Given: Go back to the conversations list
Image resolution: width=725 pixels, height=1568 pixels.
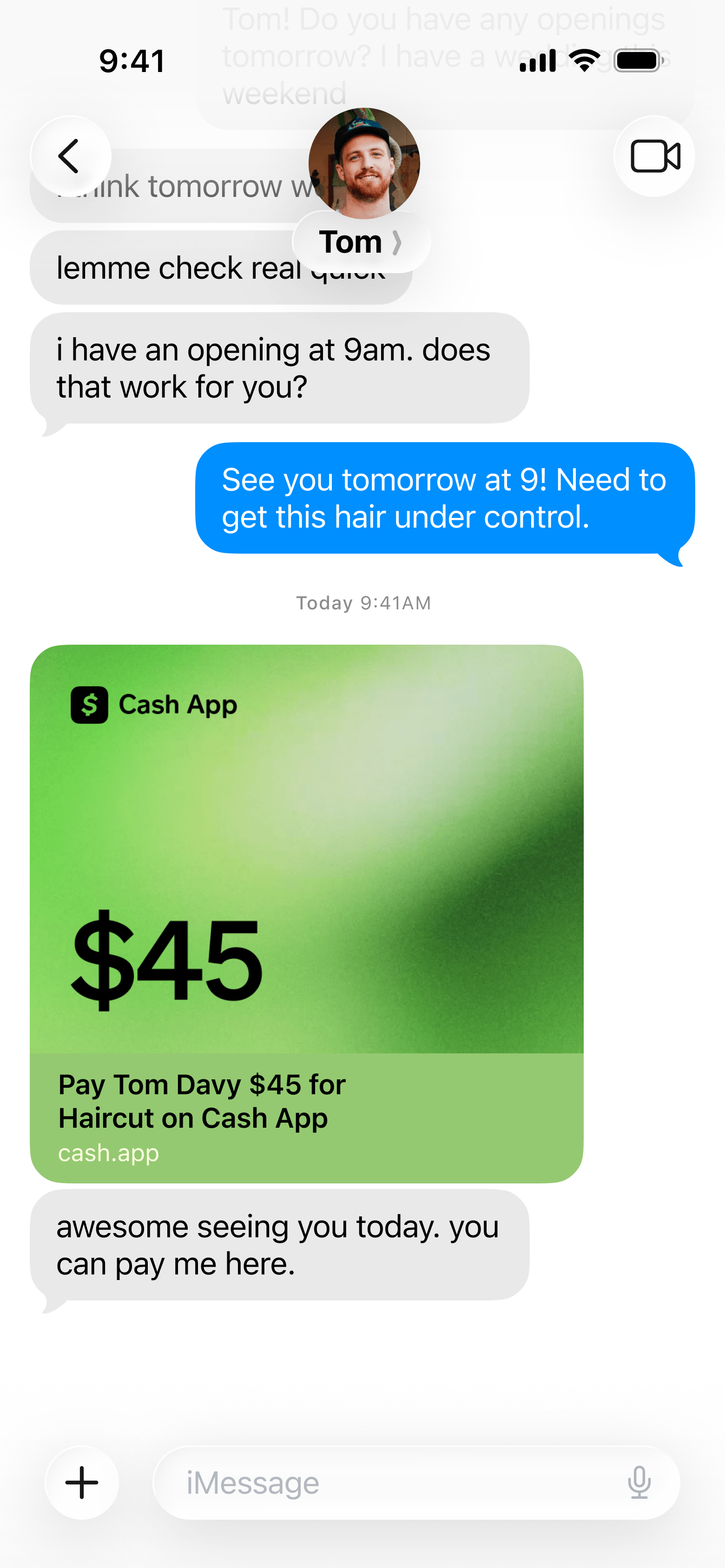Looking at the screenshot, I should coord(71,157).
